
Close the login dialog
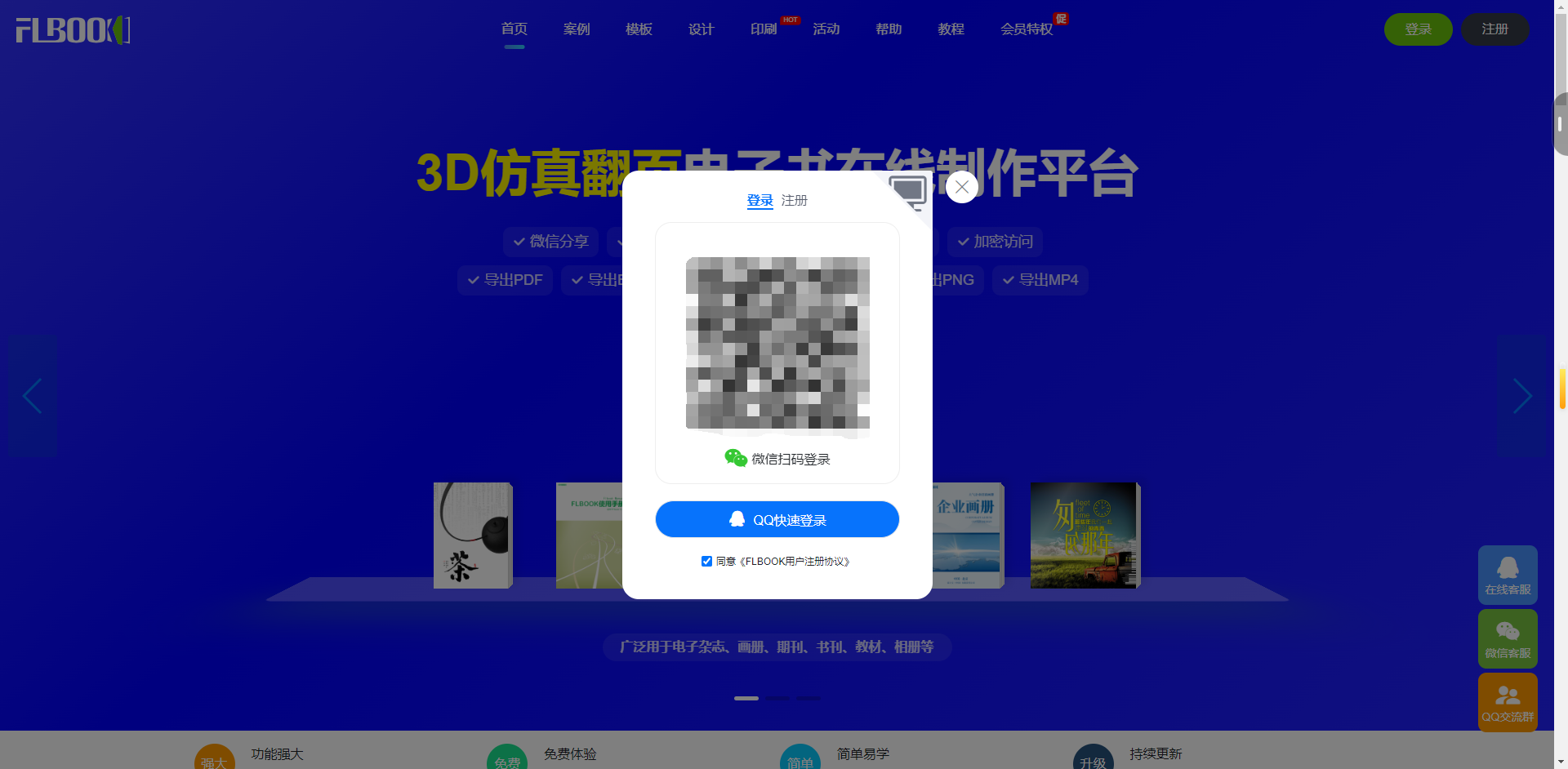(962, 187)
